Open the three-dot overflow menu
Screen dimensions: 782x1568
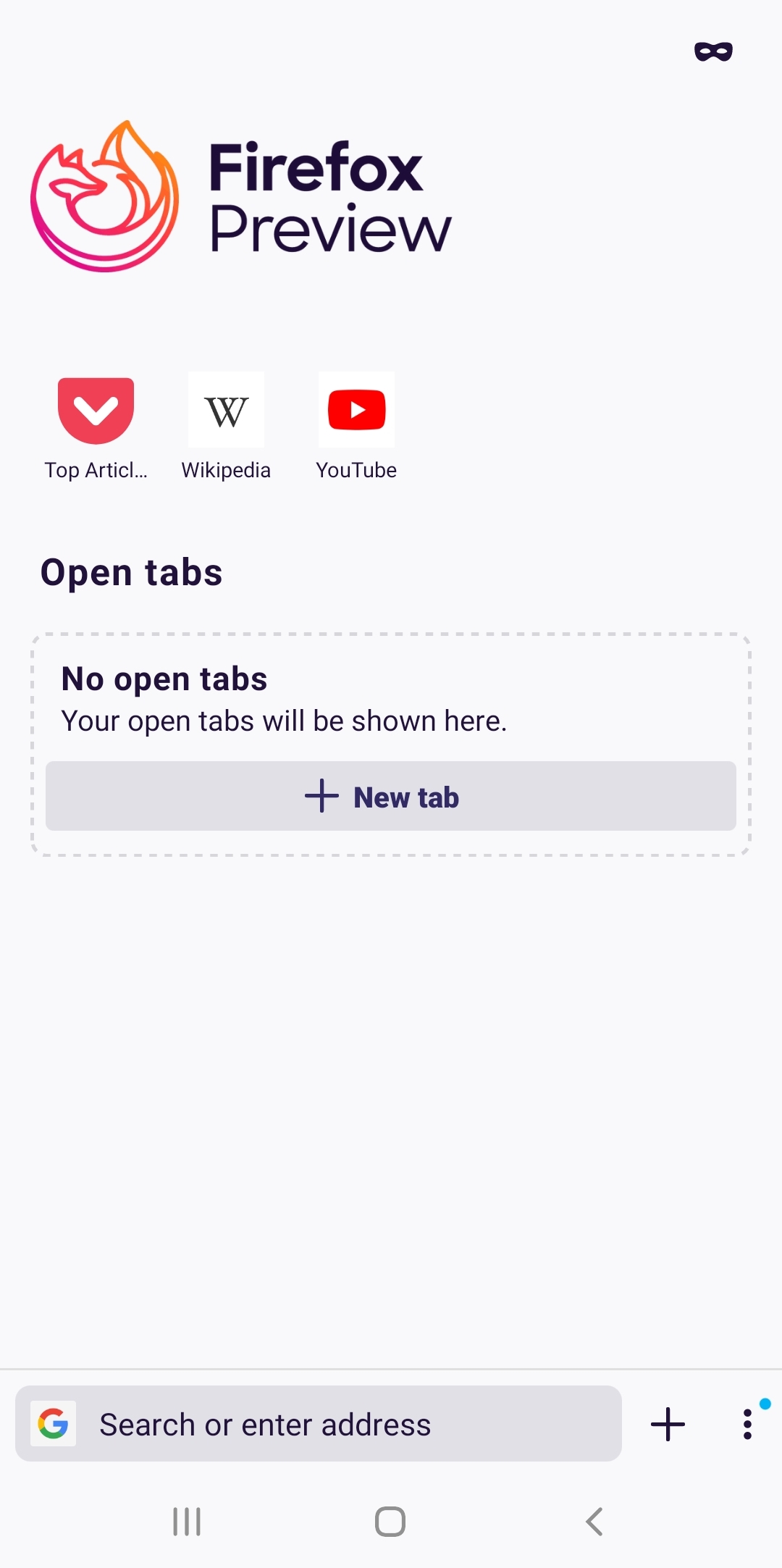(747, 1424)
